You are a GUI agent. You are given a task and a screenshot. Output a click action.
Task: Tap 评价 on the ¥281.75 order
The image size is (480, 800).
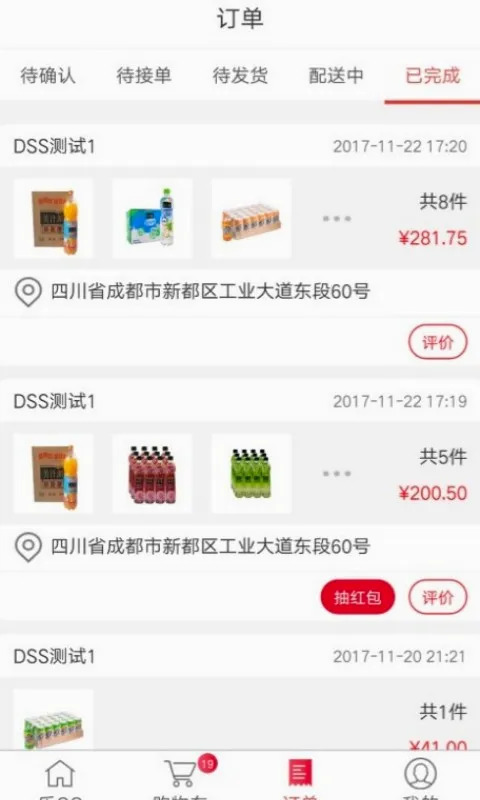[438, 342]
